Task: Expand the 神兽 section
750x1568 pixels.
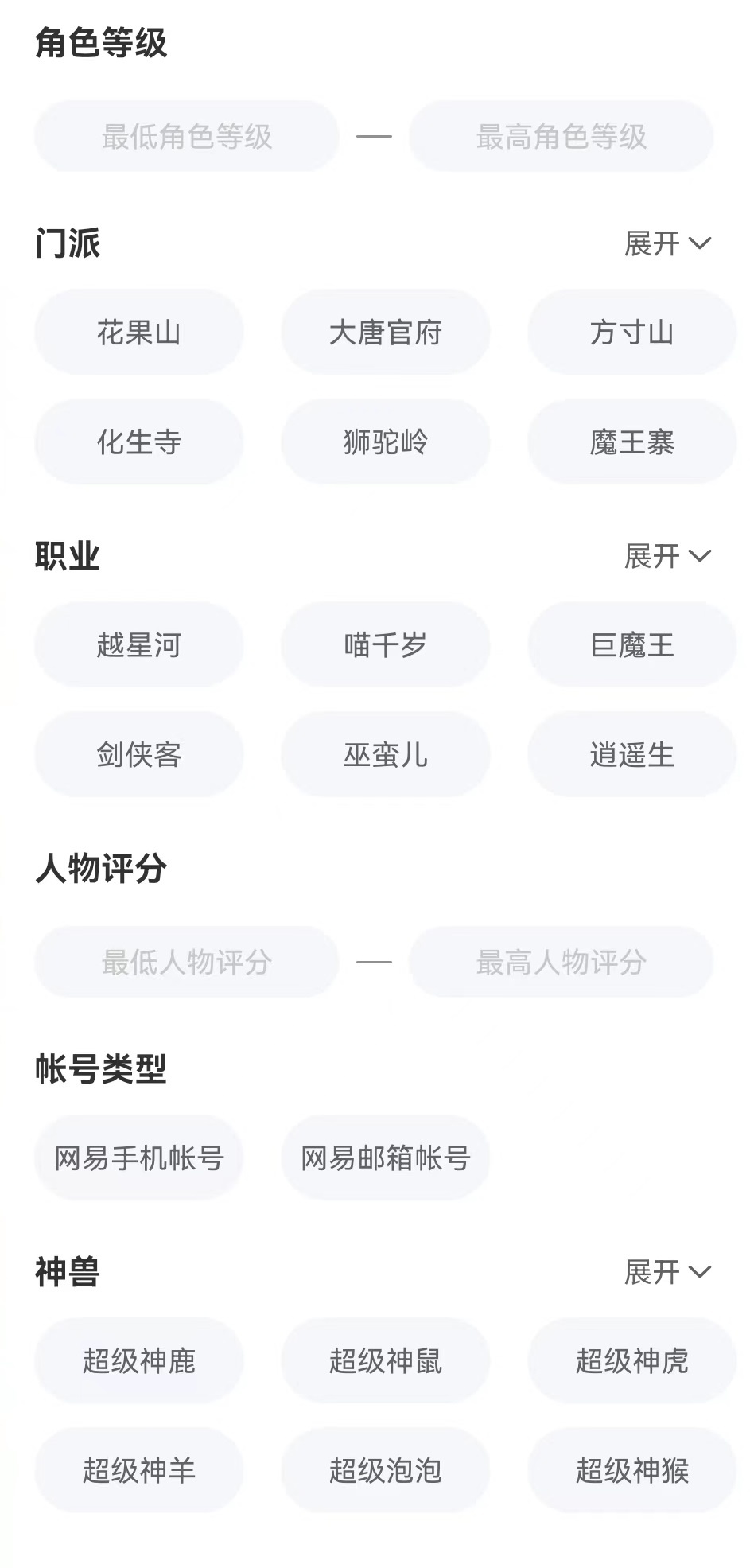Action: 666,1272
